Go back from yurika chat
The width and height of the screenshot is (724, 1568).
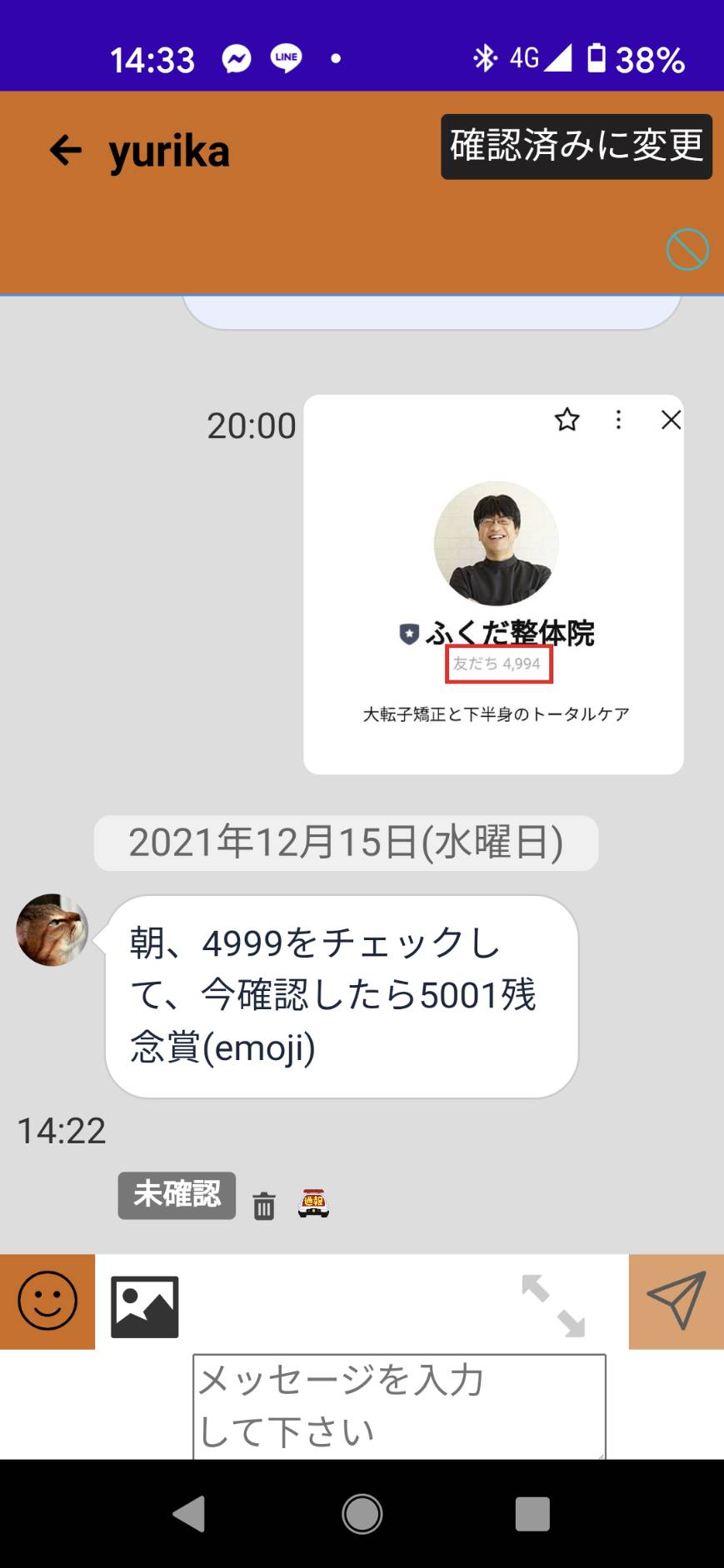(66, 151)
